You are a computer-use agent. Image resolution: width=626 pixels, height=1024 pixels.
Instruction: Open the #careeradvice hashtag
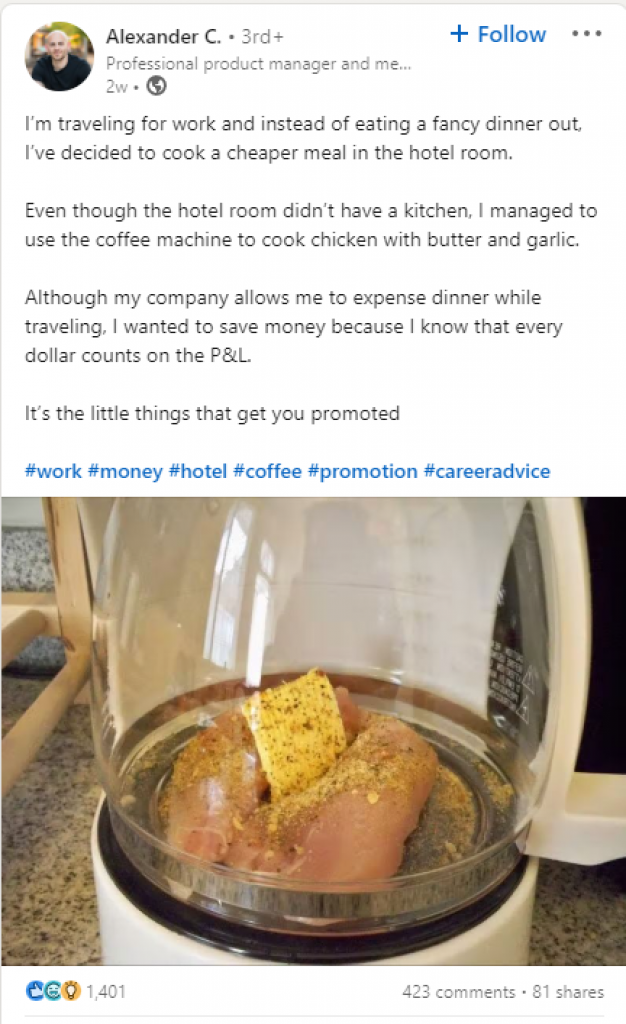pos(487,471)
